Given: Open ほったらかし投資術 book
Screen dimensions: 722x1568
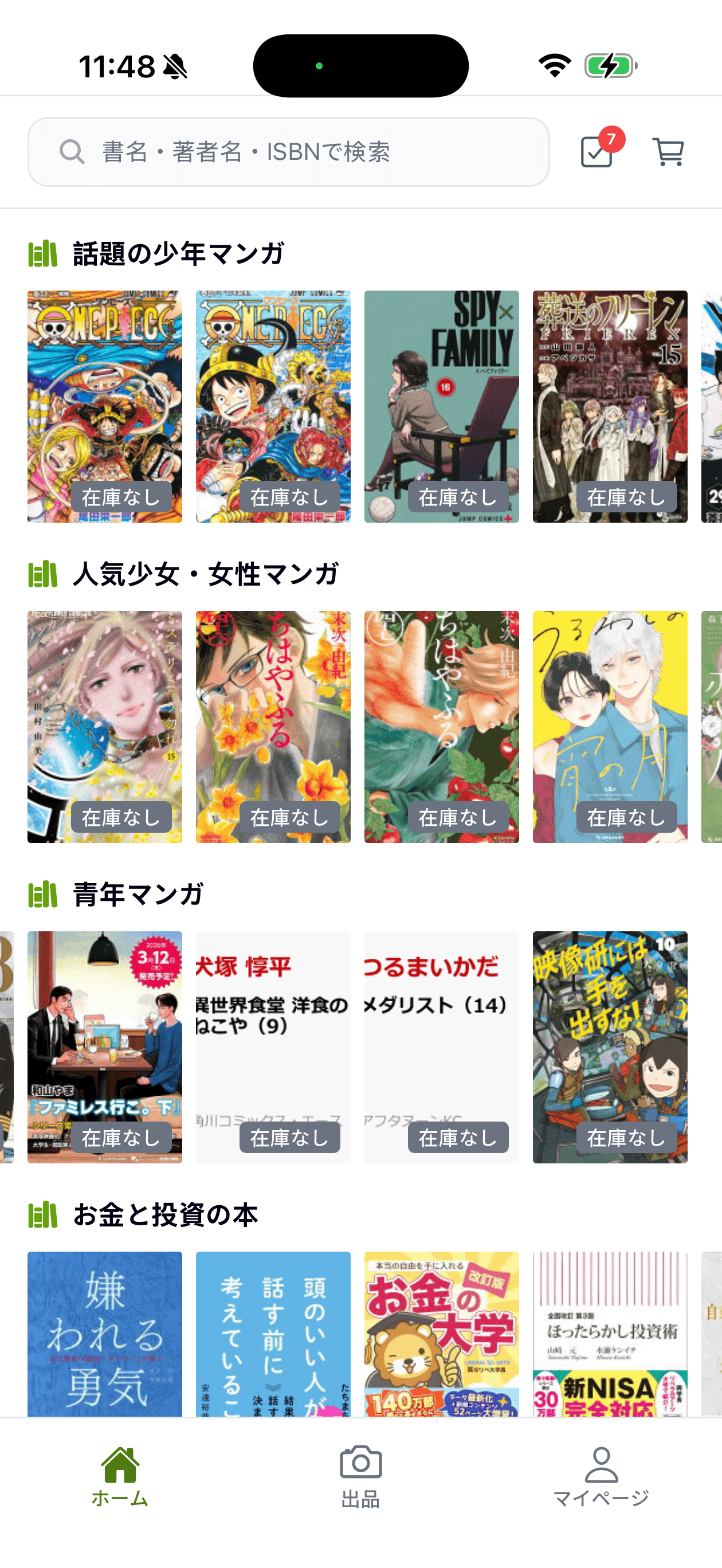Looking at the screenshot, I should tap(609, 1333).
